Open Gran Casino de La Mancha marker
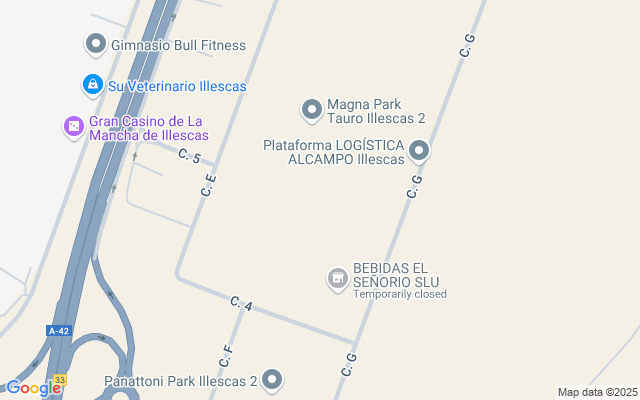This screenshot has width=640, height=400. (73, 127)
